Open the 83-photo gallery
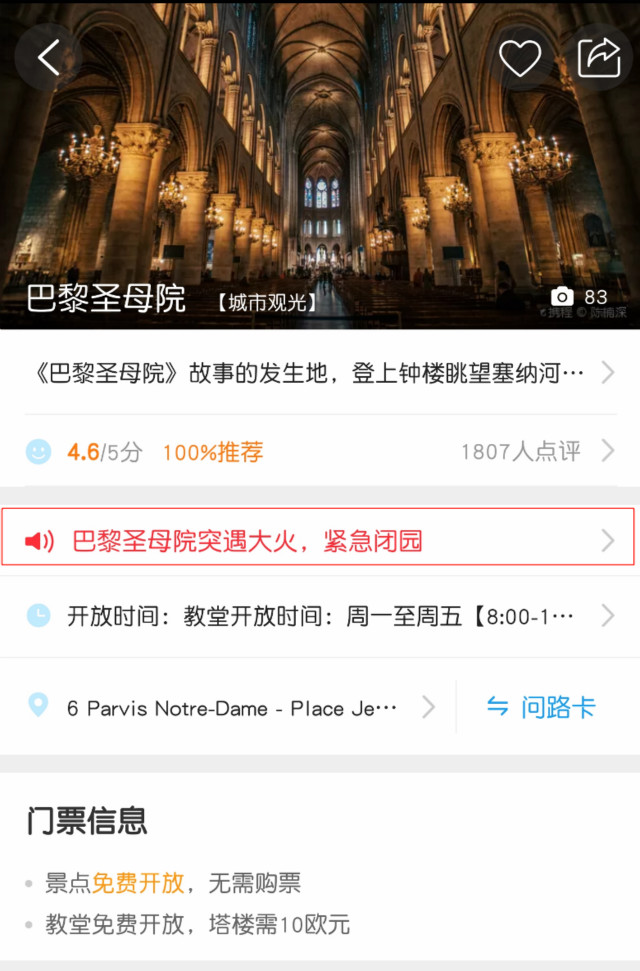This screenshot has height=971, width=640. pos(581,297)
